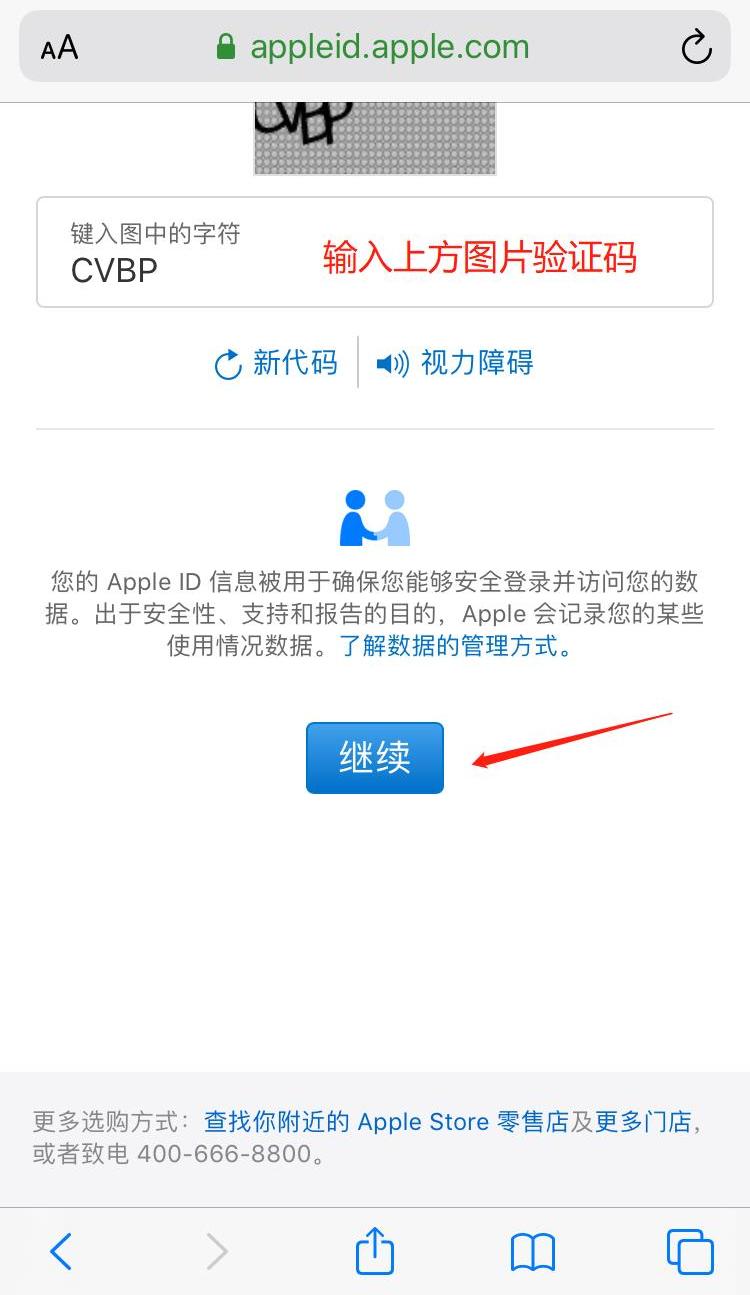
Task: Open text size options with the AA icon
Action: coord(58,46)
